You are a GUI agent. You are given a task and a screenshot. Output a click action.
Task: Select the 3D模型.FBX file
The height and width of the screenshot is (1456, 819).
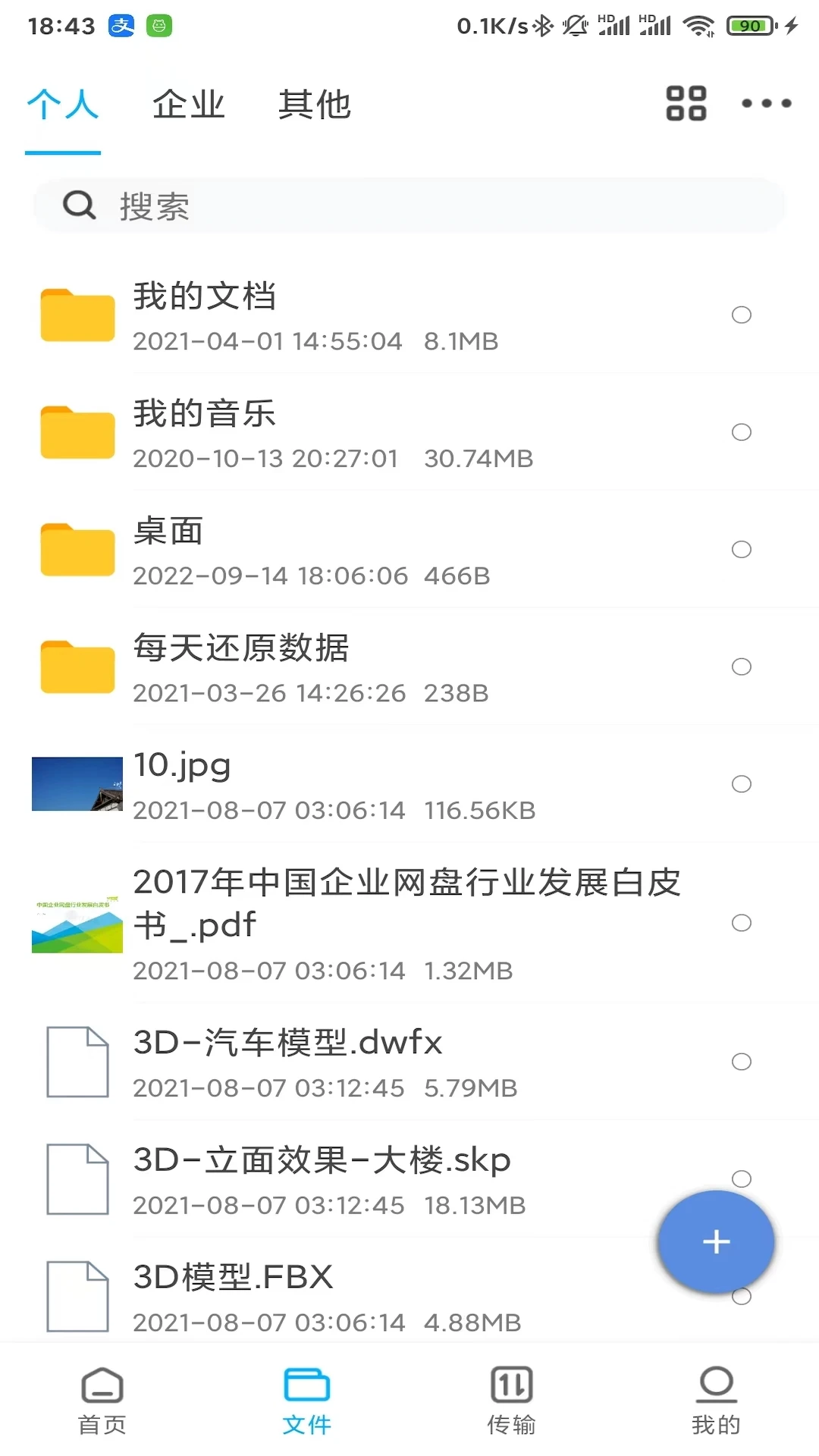pyautogui.click(x=741, y=1296)
